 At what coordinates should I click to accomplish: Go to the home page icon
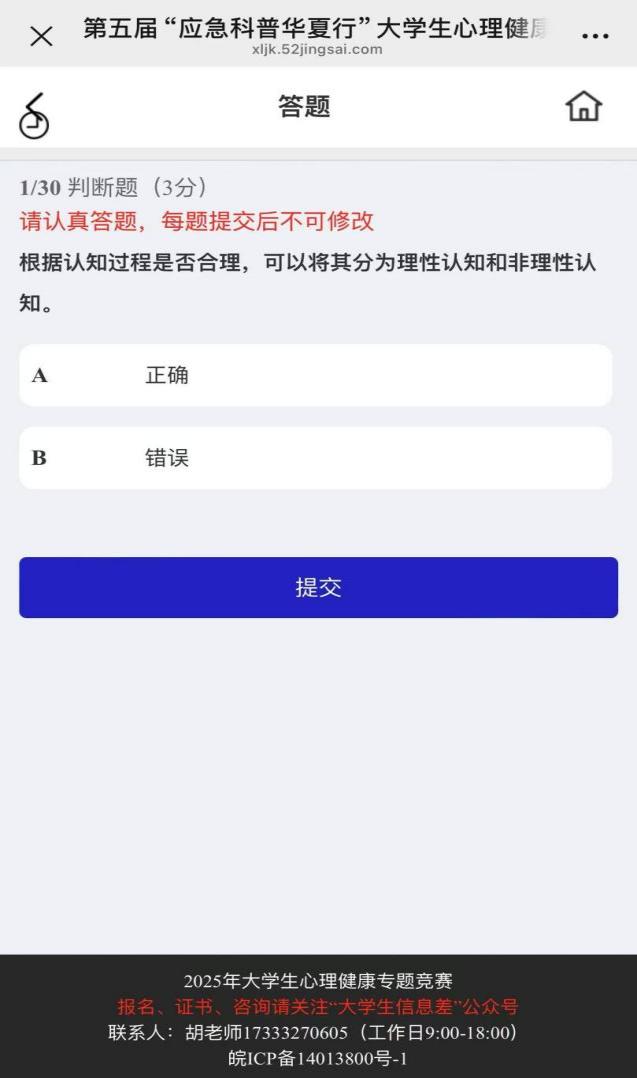[584, 107]
